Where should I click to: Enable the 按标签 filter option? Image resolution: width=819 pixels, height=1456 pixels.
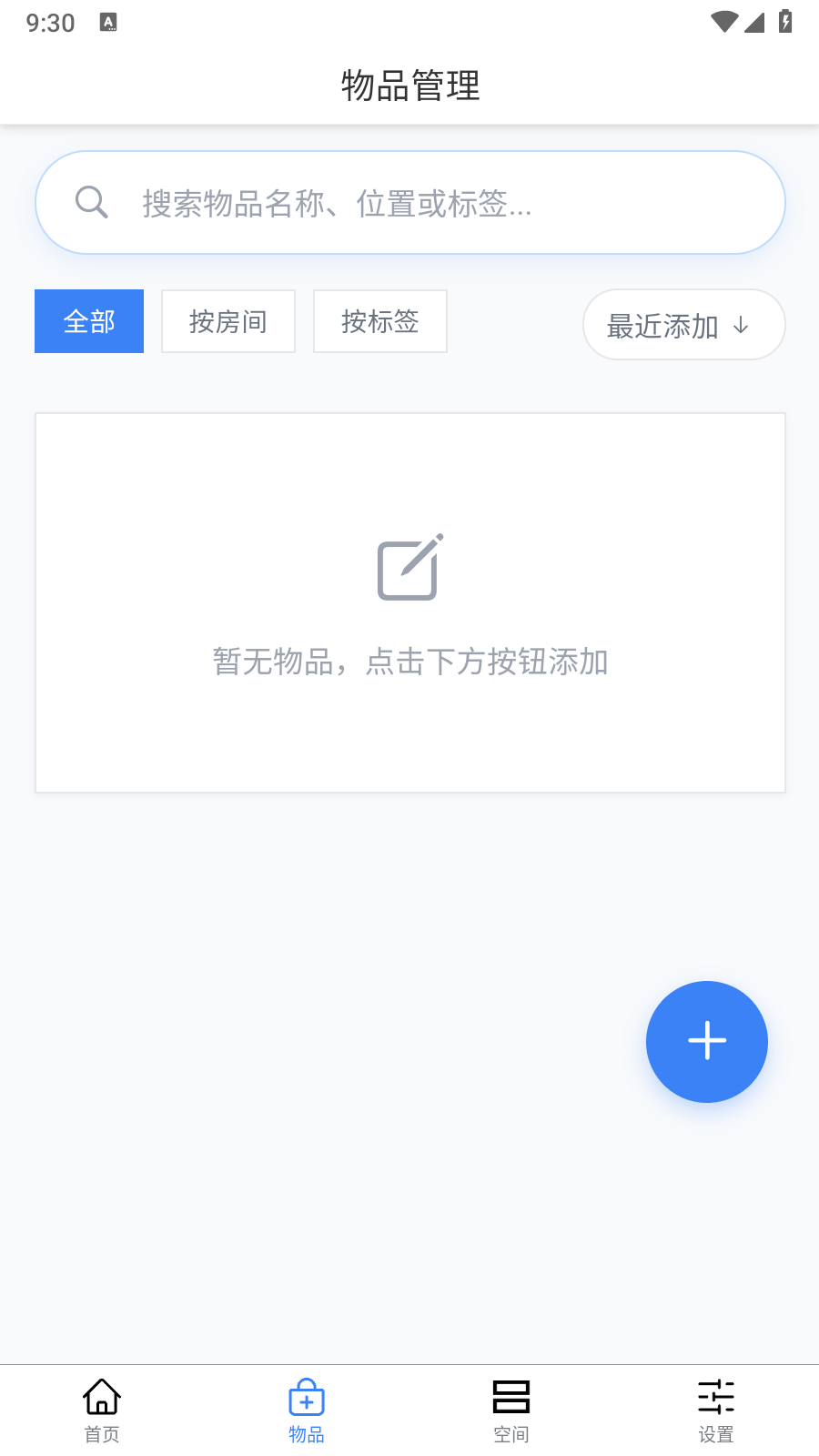(x=379, y=320)
